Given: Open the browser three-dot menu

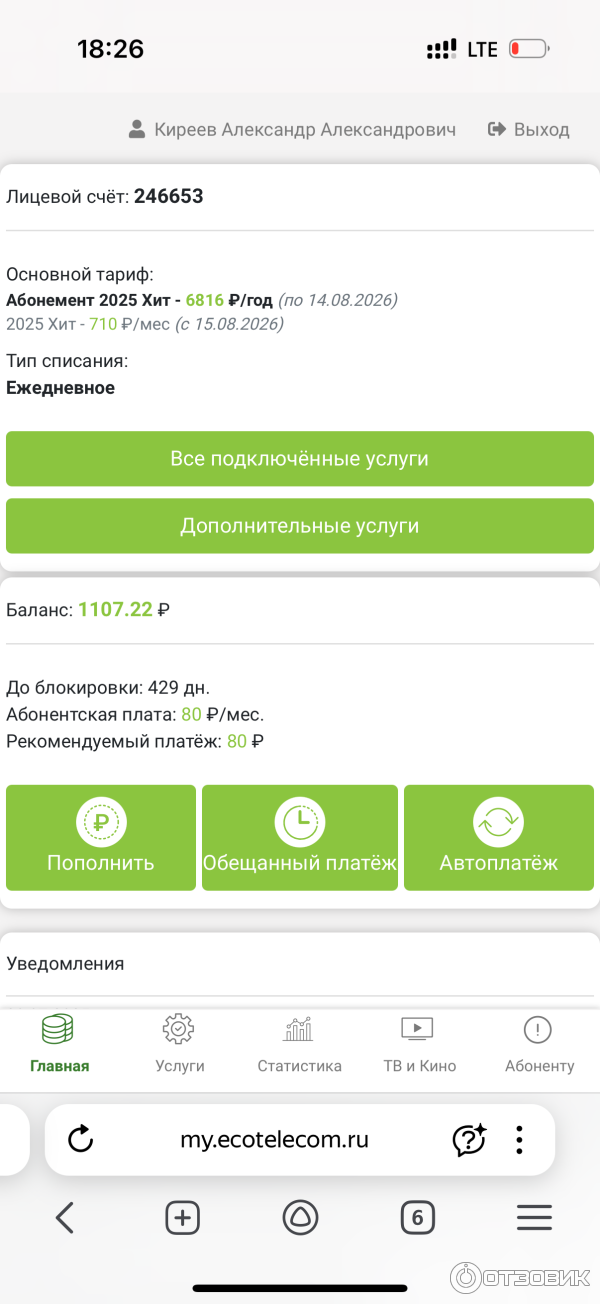Looking at the screenshot, I should (519, 1139).
